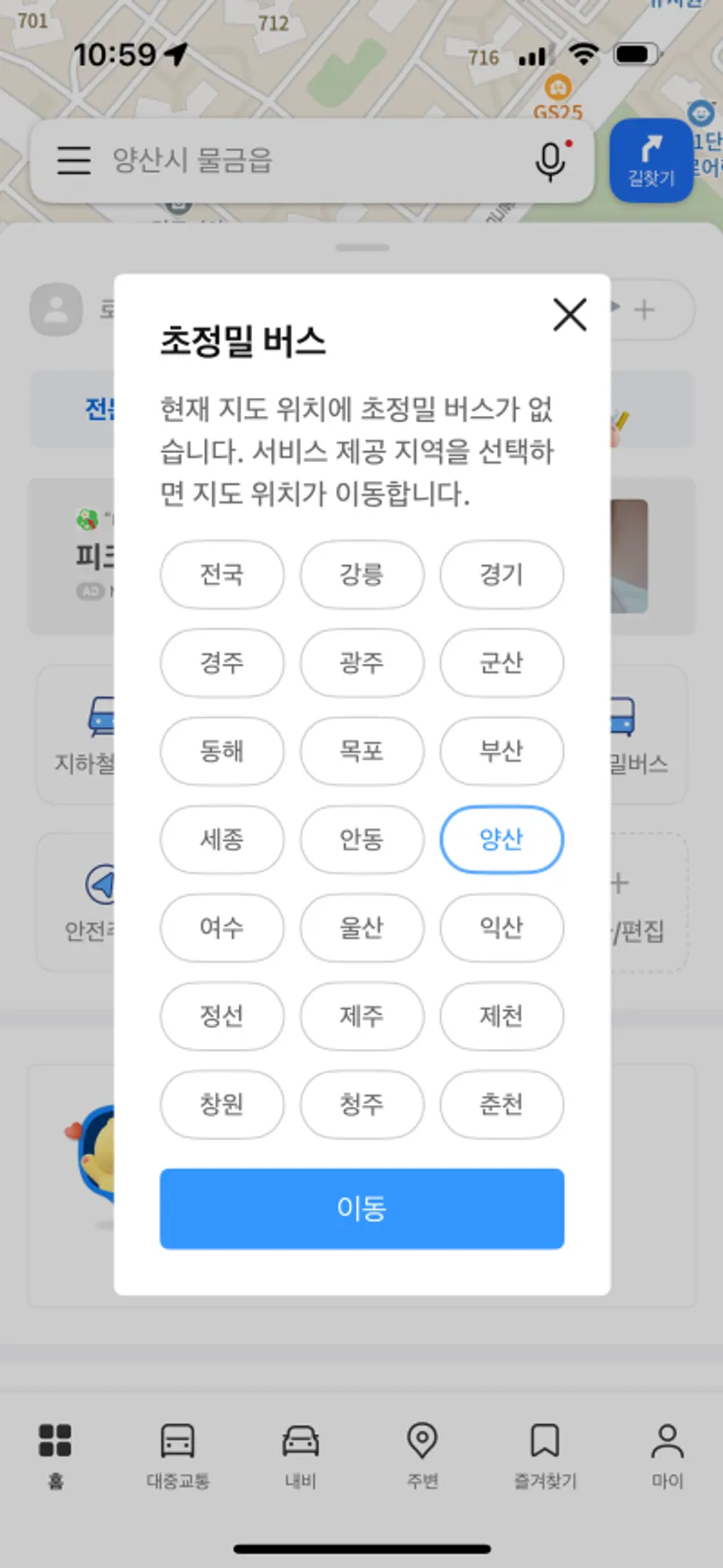The image size is (723, 1568).
Task: Pick the 경주 region
Action: [222, 663]
